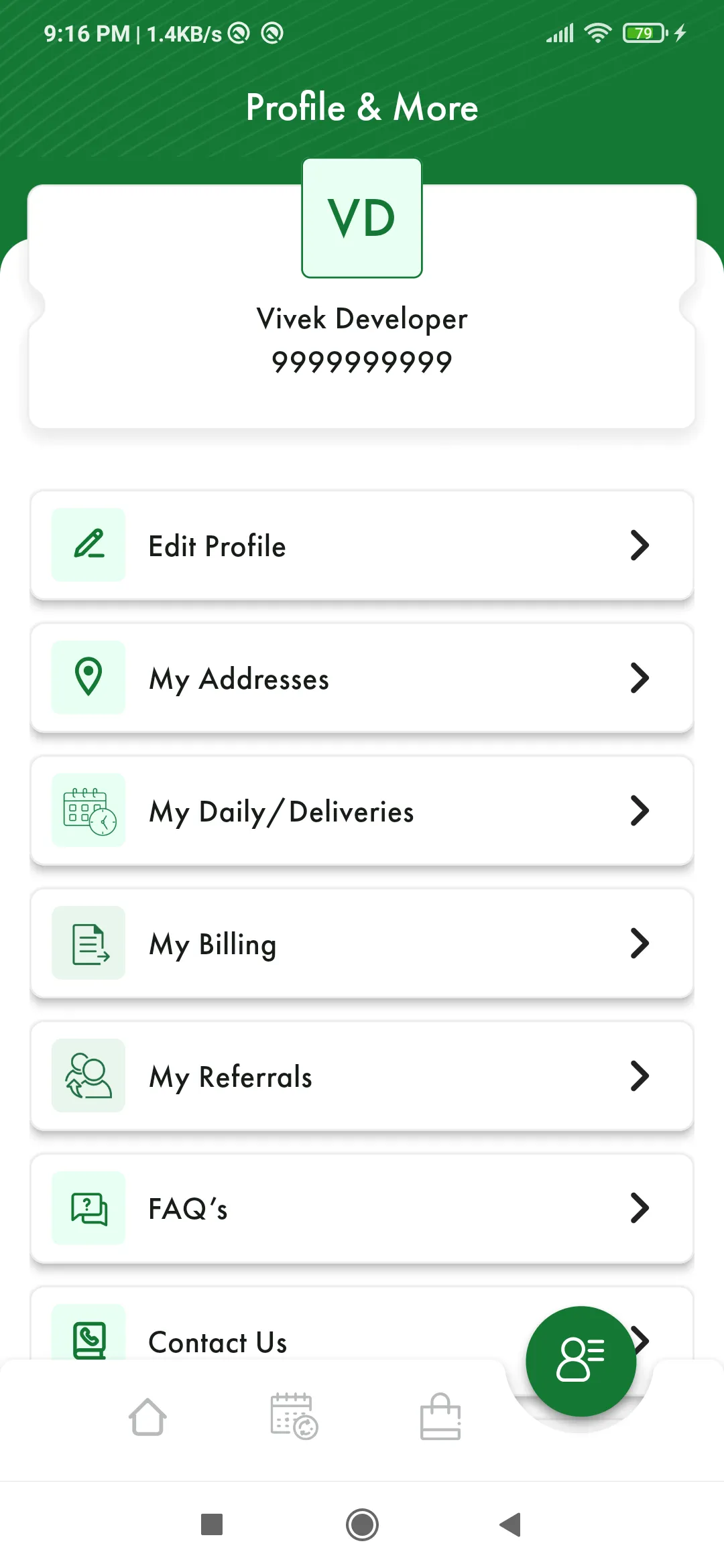Open My Addresses
The image size is (724, 1568).
[x=362, y=678]
